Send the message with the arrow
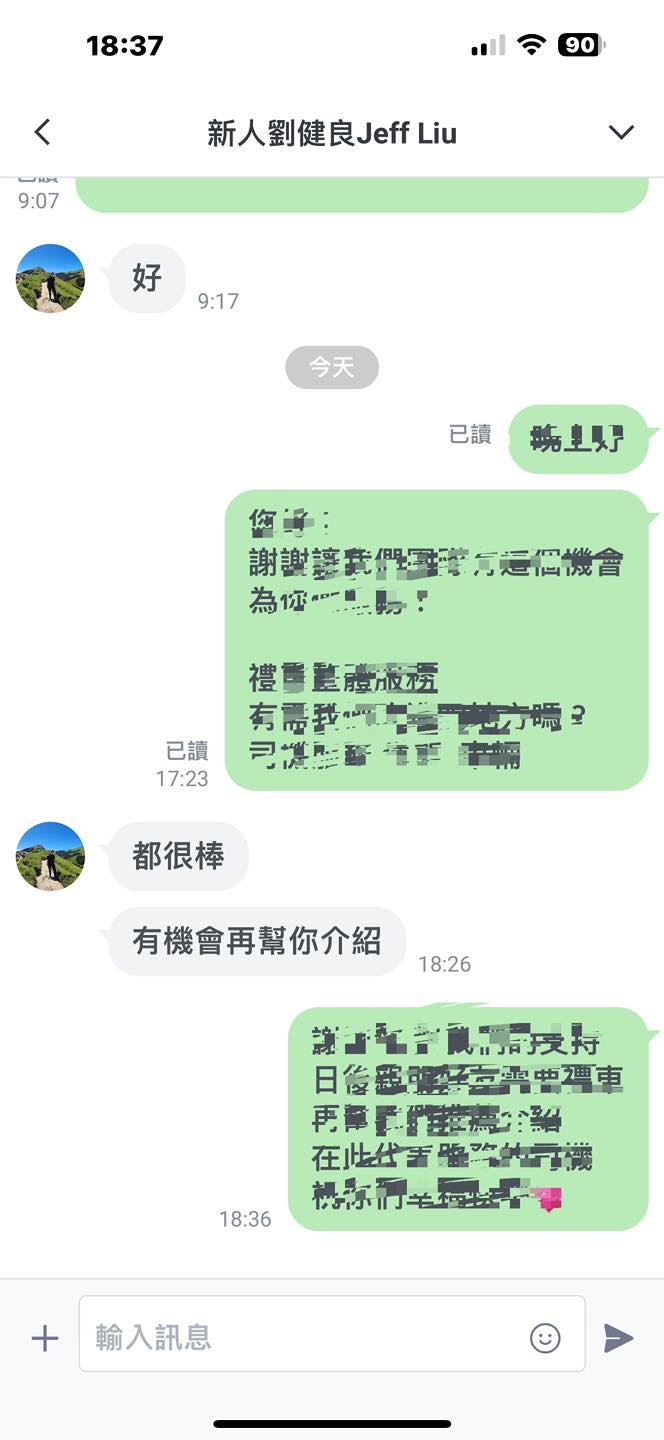The image size is (664, 1440). click(619, 1338)
